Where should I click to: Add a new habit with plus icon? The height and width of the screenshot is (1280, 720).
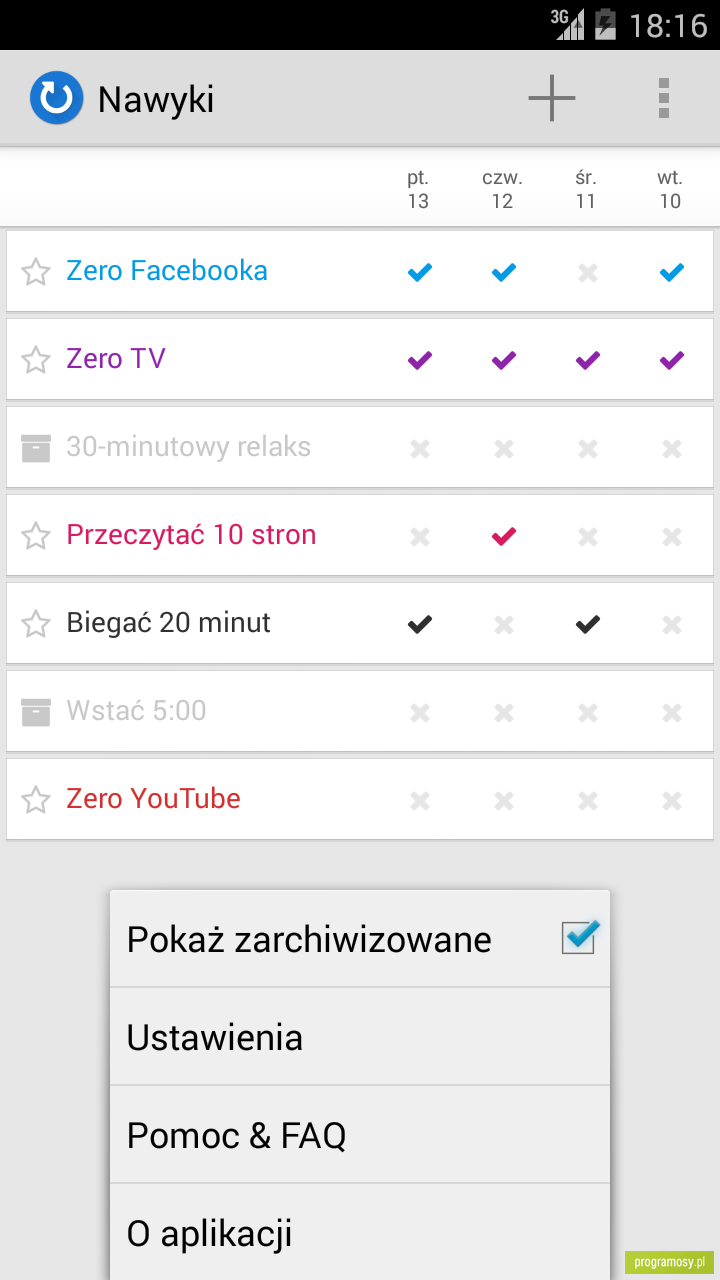(552, 98)
